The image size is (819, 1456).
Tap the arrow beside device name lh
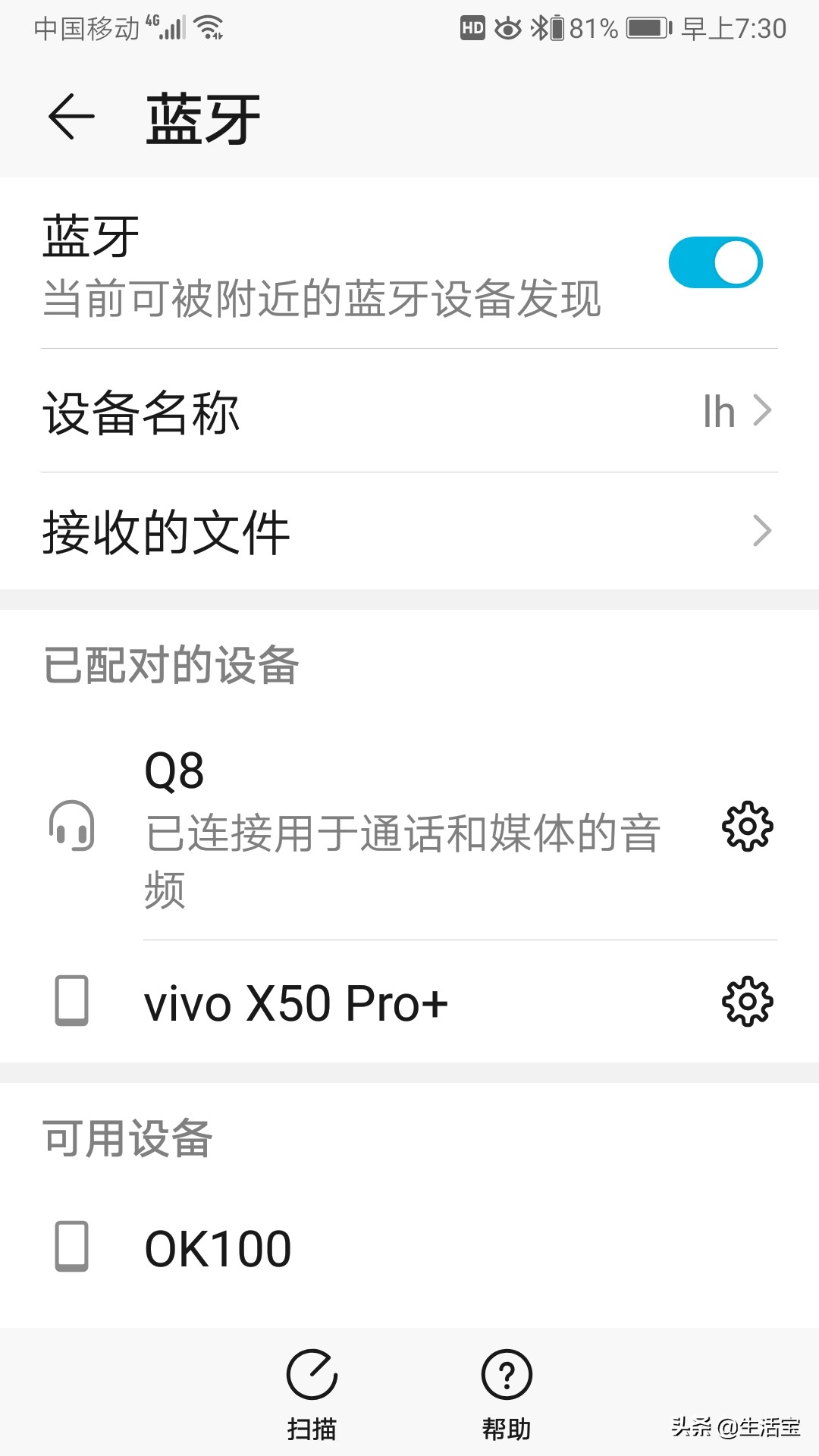tap(762, 410)
